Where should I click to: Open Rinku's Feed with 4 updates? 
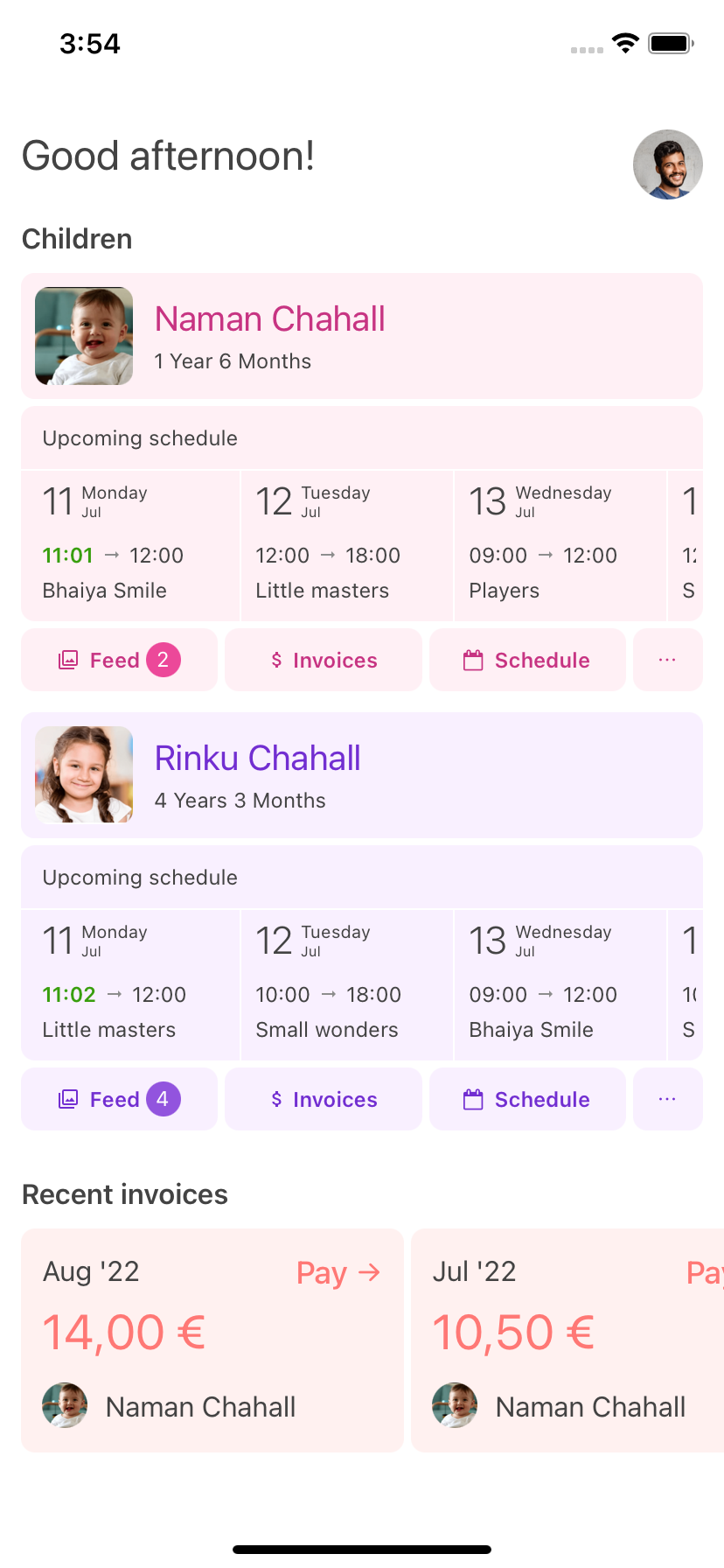[x=119, y=1099]
